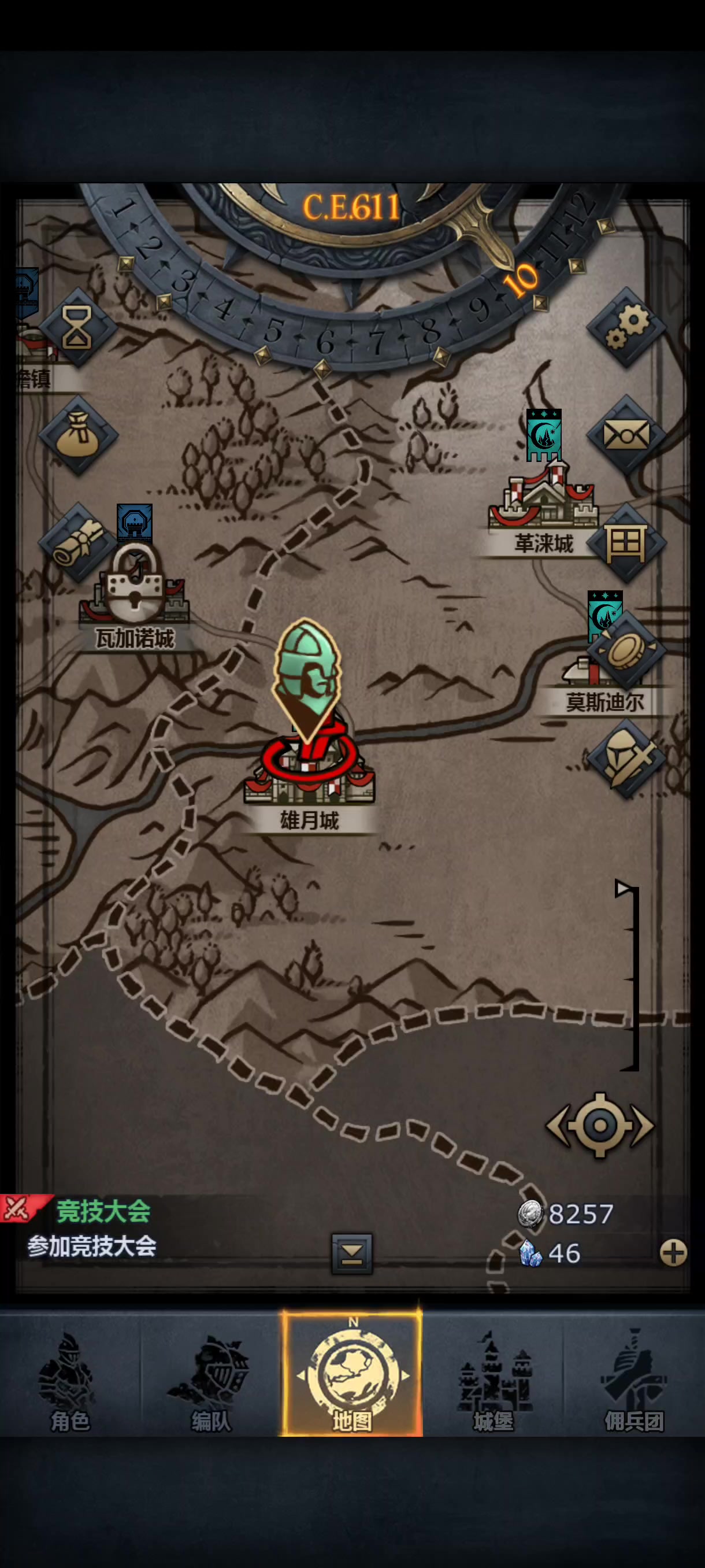Open the hourglass time icon
Screen dimensions: 705x1568
pos(78,327)
